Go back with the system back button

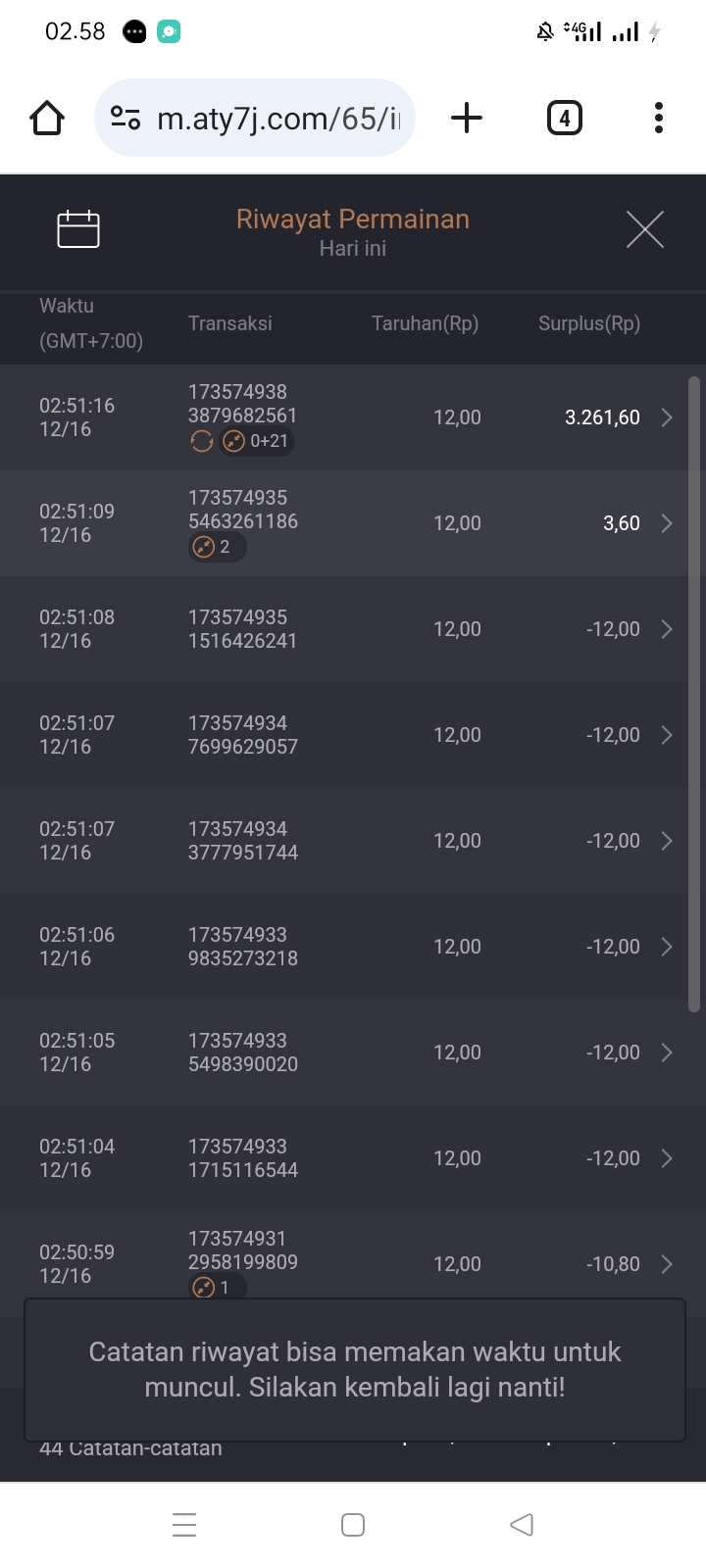coord(522,1525)
